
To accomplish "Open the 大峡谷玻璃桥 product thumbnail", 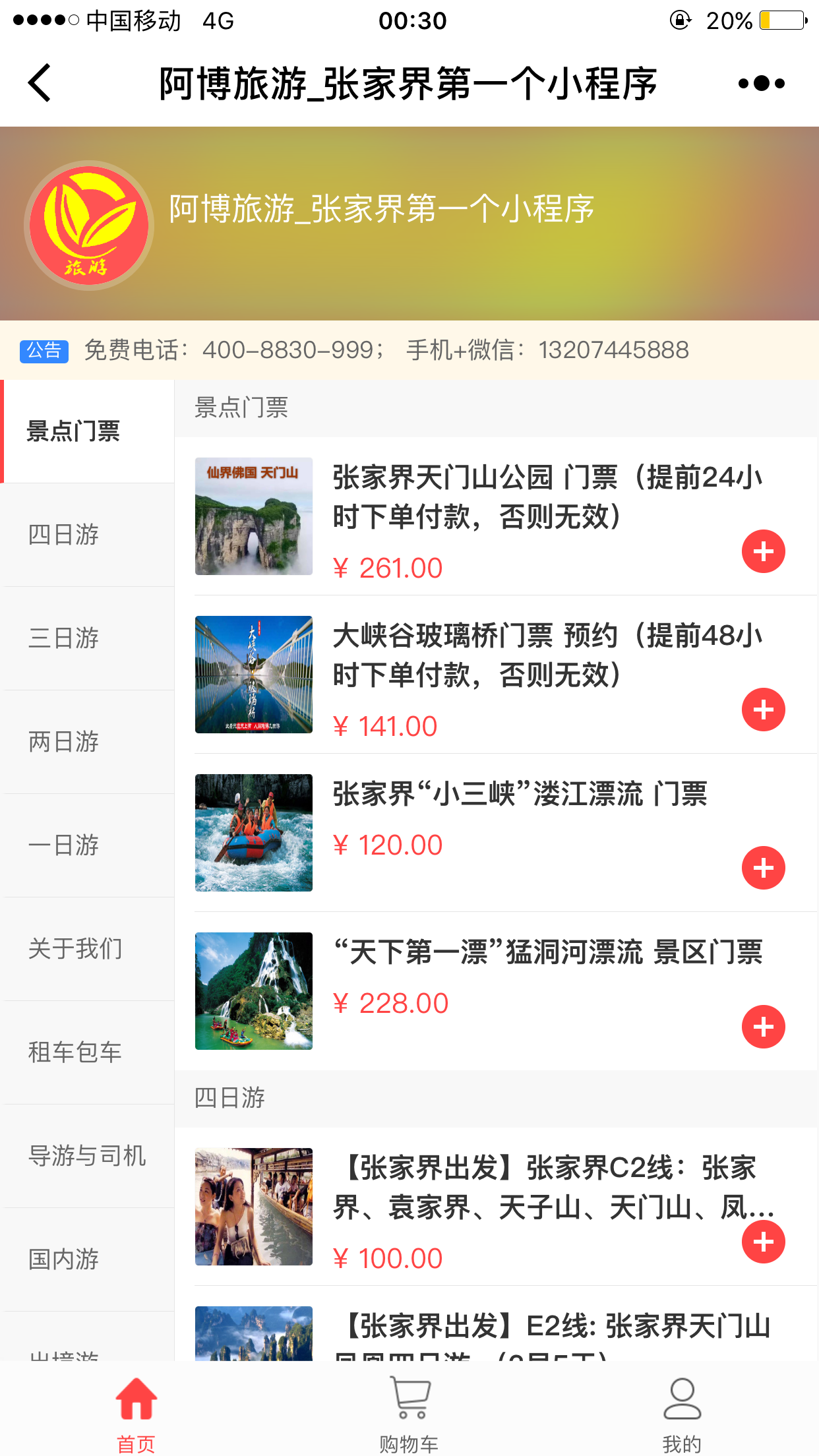I will coord(254,675).
